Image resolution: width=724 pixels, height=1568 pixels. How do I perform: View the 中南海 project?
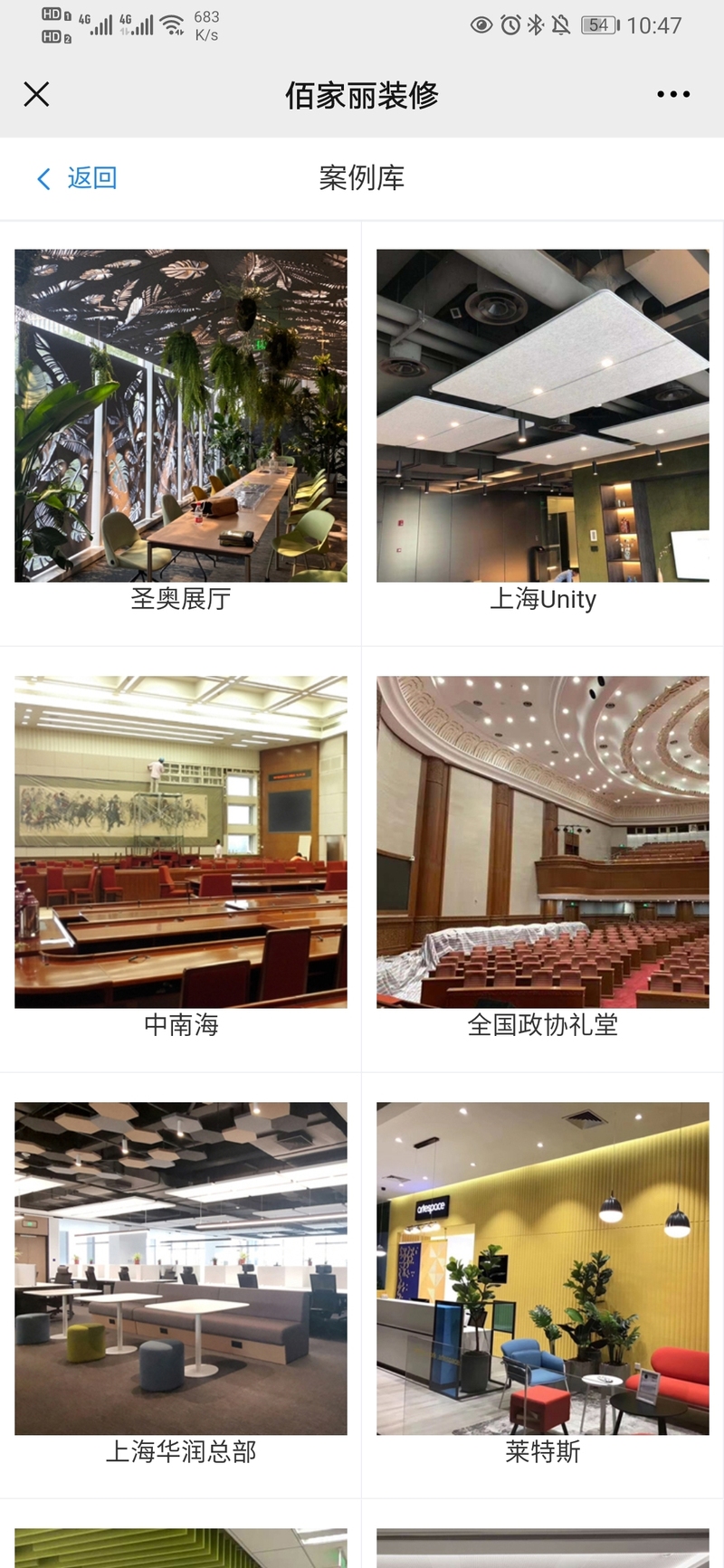pyautogui.click(x=181, y=842)
